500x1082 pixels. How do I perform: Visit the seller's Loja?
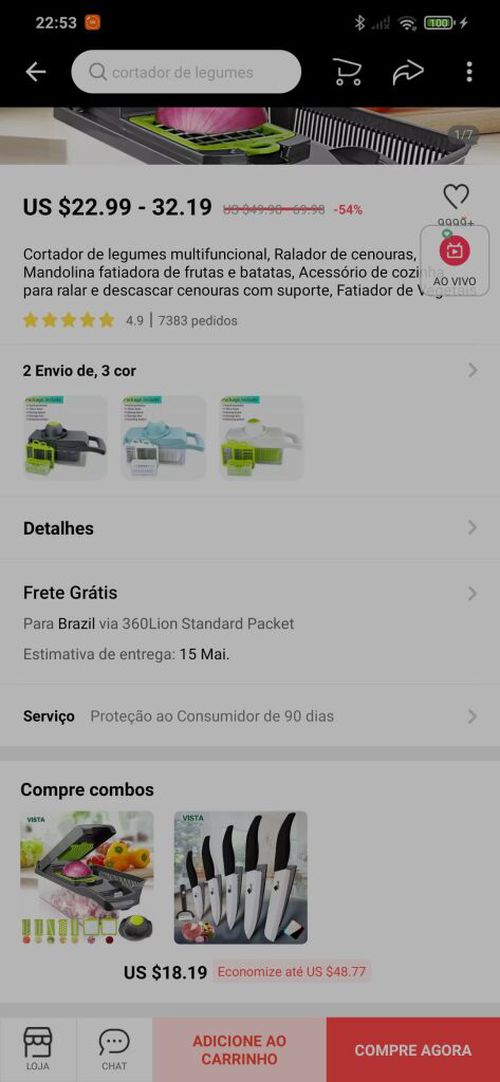pyautogui.click(x=38, y=1049)
